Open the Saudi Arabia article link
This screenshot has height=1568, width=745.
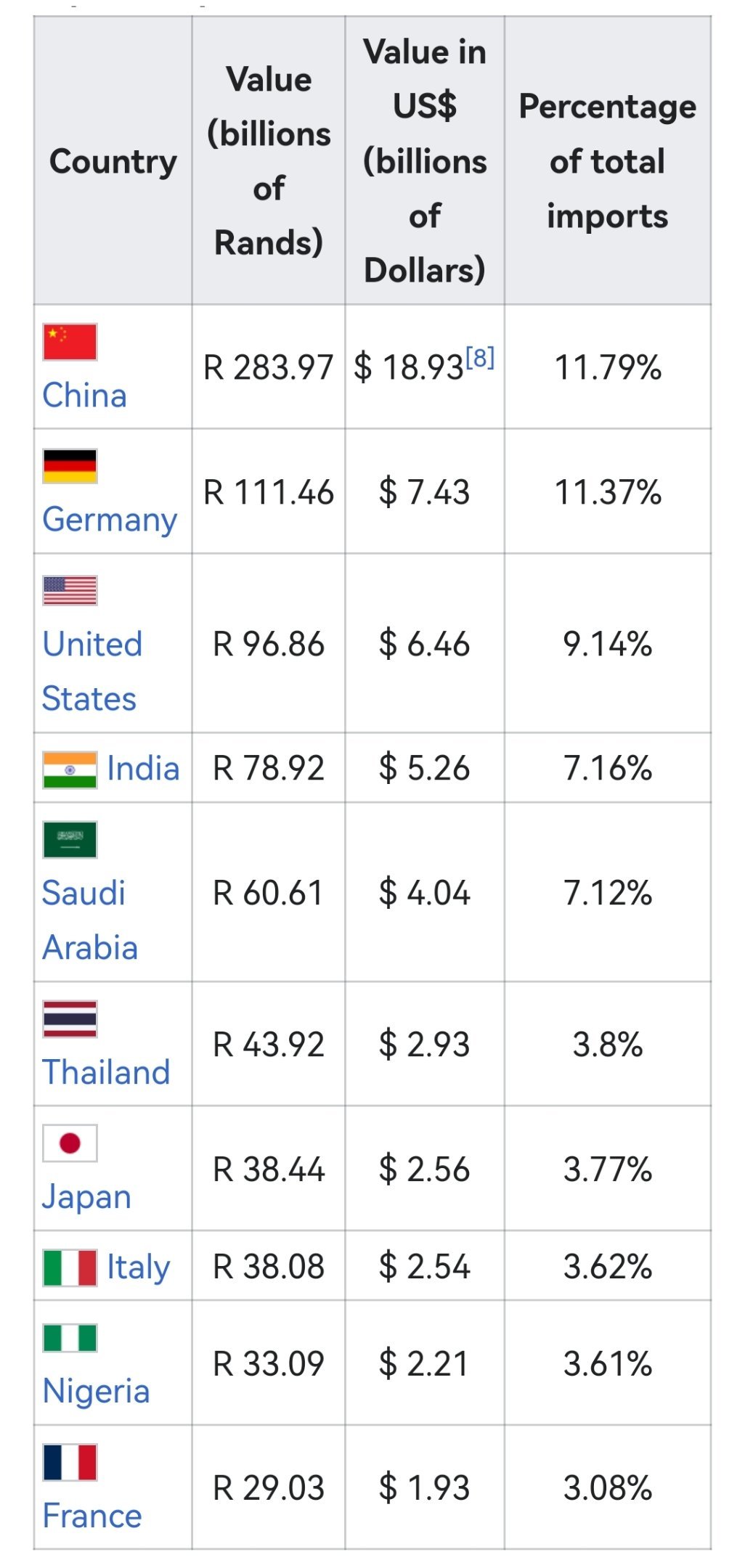[x=89, y=920]
